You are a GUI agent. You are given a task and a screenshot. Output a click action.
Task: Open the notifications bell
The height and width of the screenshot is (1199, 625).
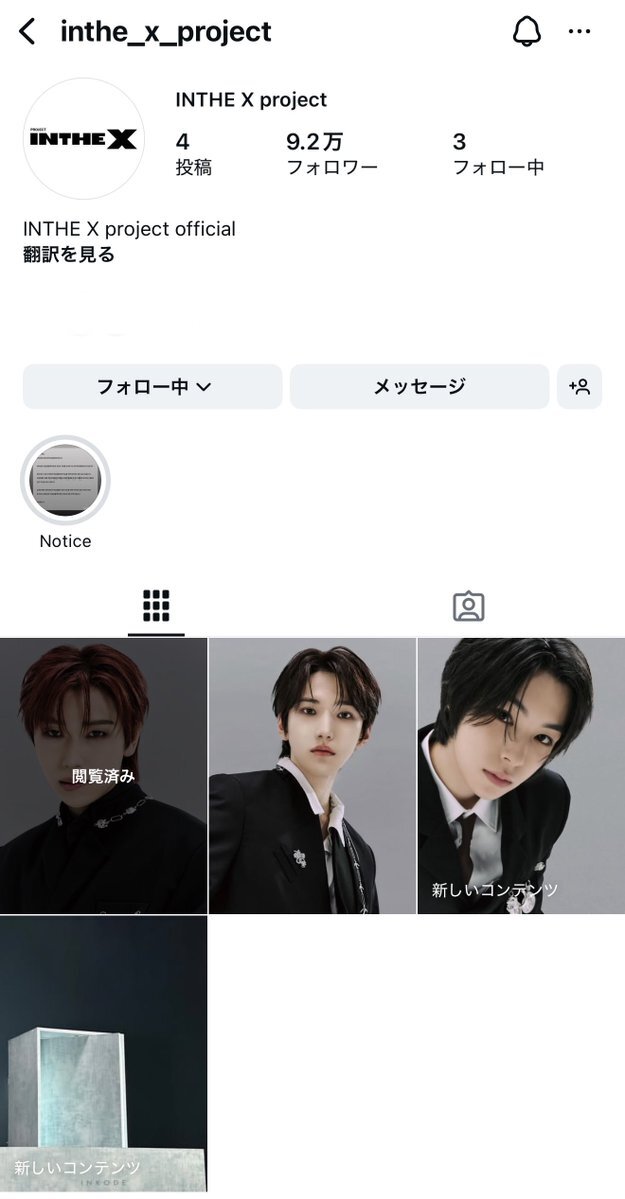click(526, 32)
